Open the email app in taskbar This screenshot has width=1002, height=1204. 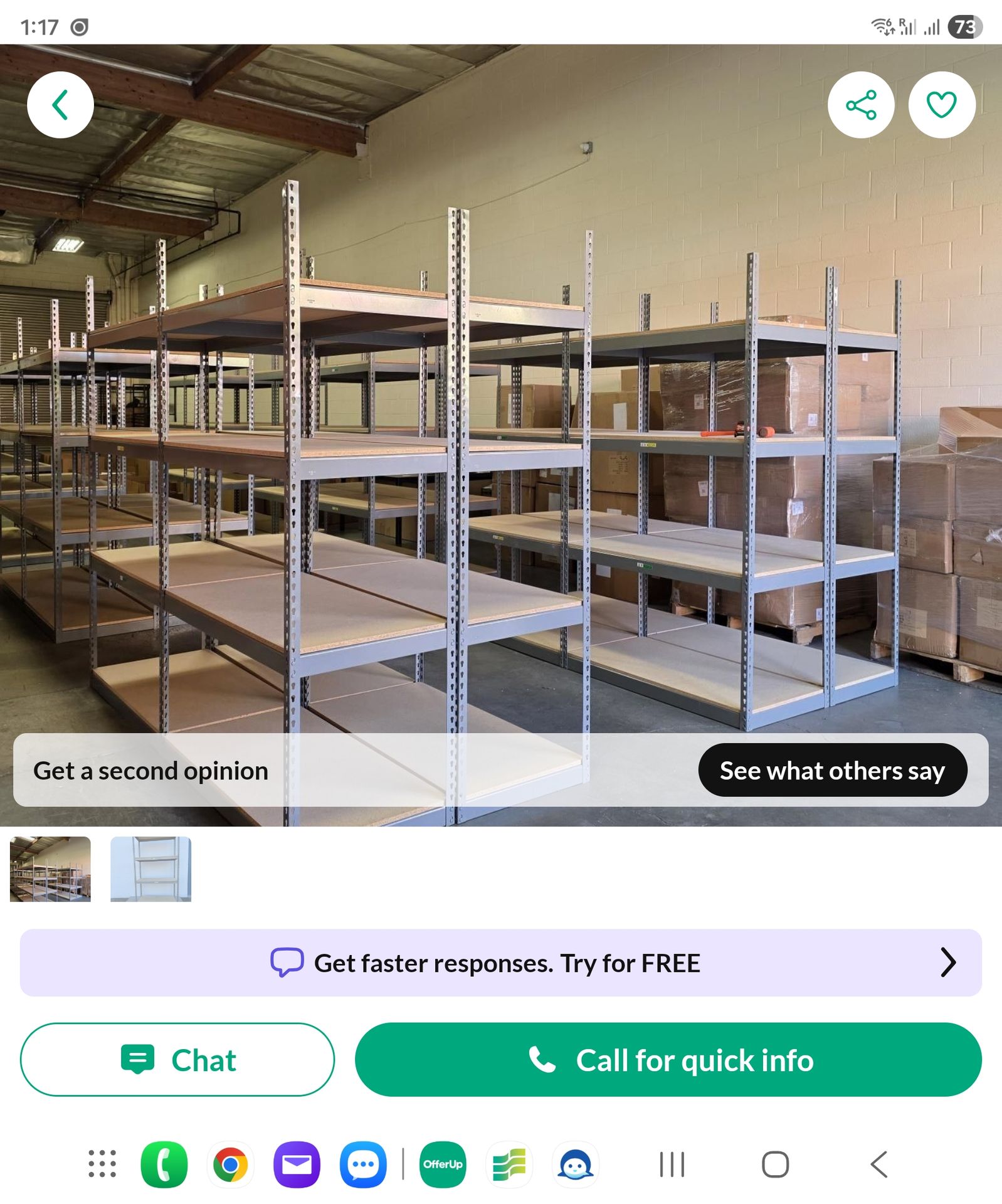pos(297,1164)
